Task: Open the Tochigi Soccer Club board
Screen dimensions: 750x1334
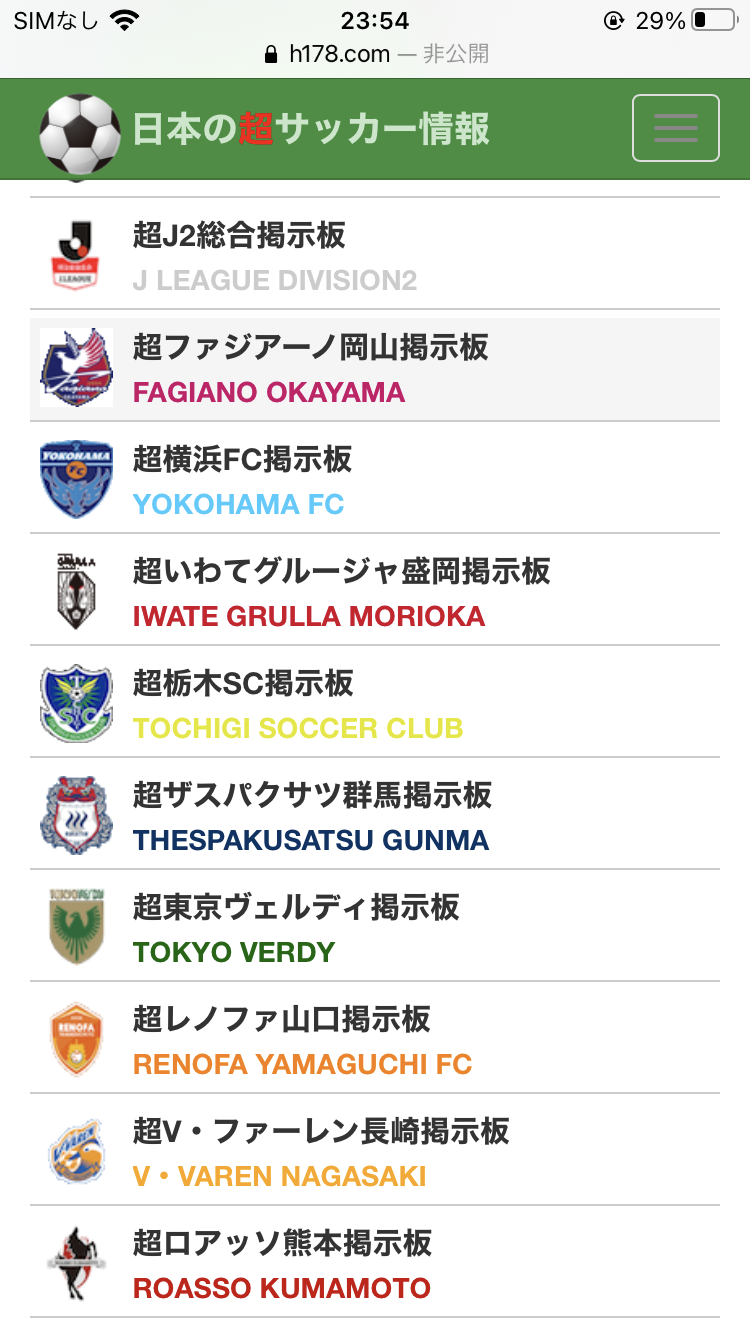Action: click(375, 702)
